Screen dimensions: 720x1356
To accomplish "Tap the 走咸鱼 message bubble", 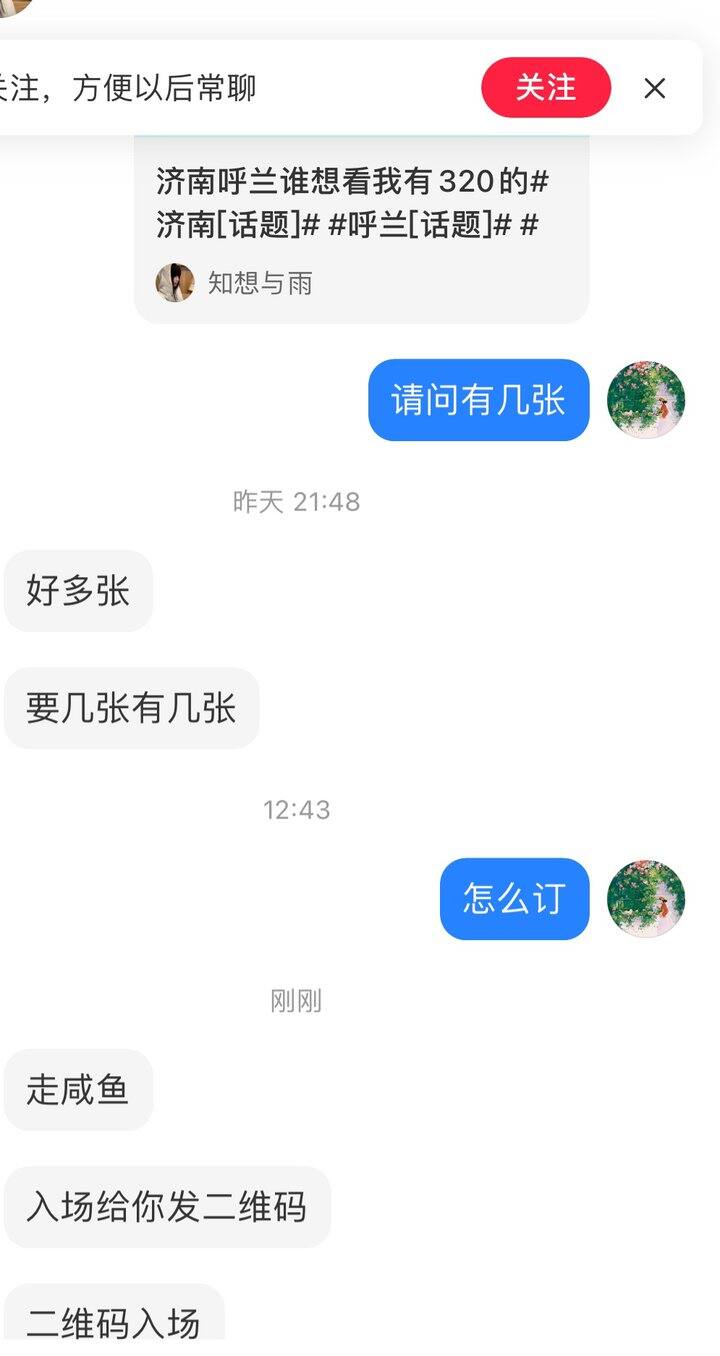I will (x=78, y=1090).
